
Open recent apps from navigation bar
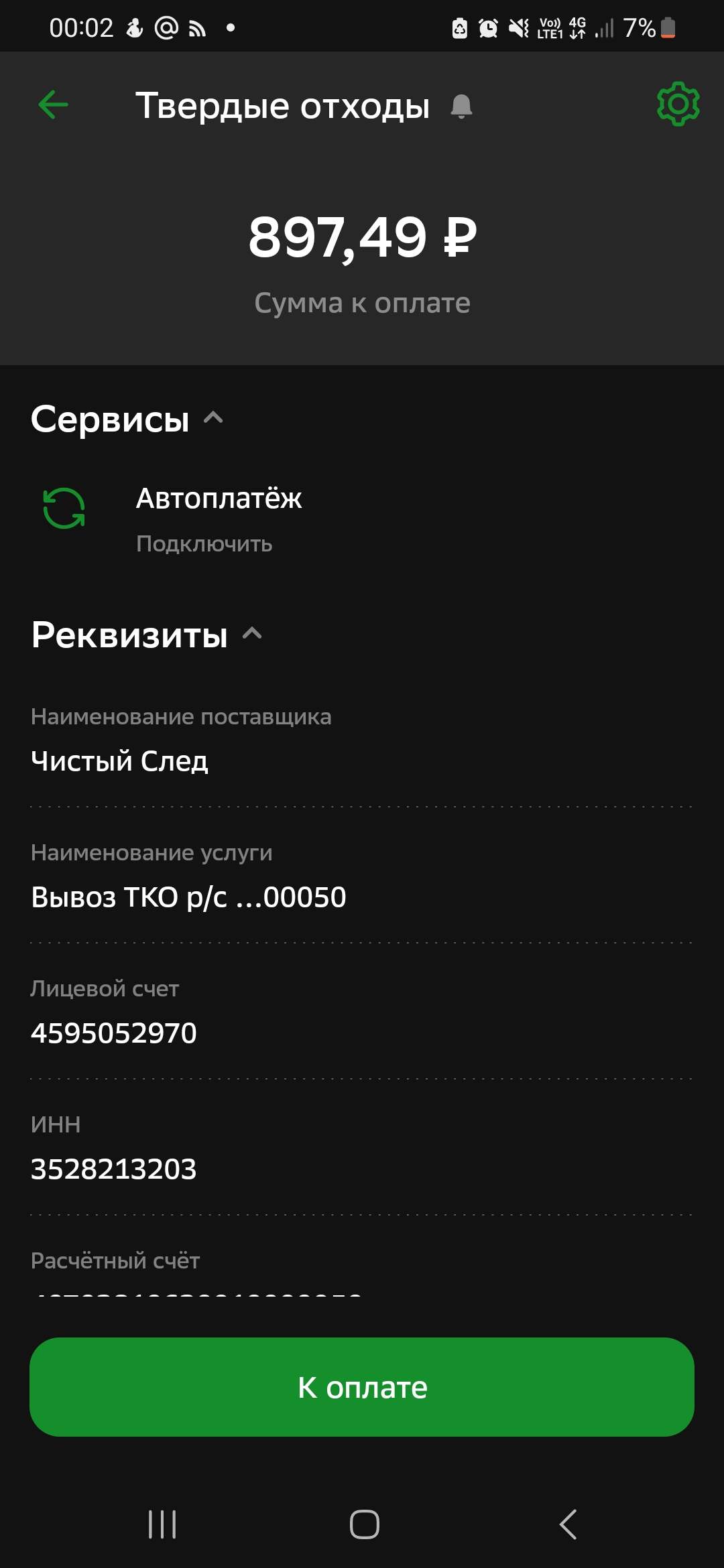click(162, 1524)
